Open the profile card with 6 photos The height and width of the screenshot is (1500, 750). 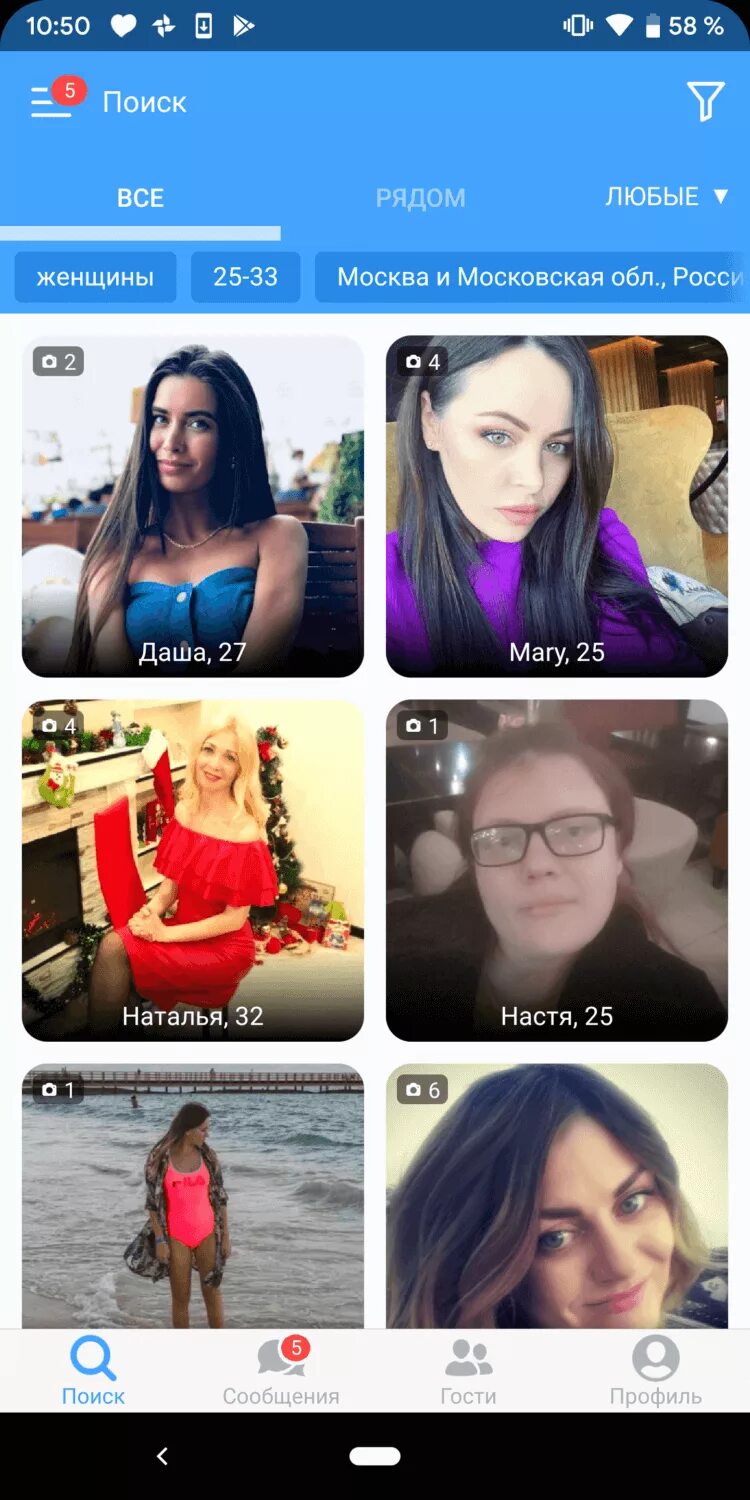pos(557,1196)
